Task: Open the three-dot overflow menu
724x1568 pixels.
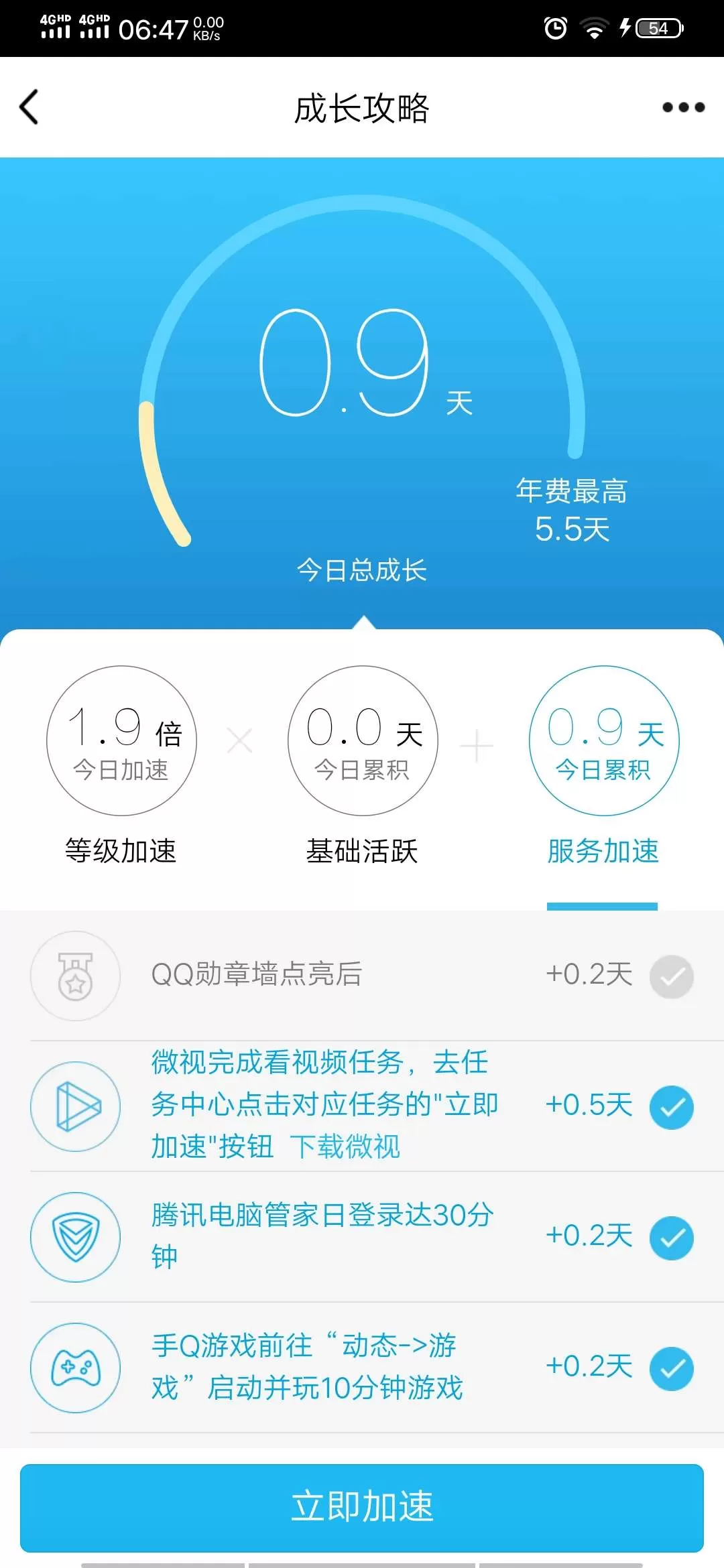Action: (683, 107)
